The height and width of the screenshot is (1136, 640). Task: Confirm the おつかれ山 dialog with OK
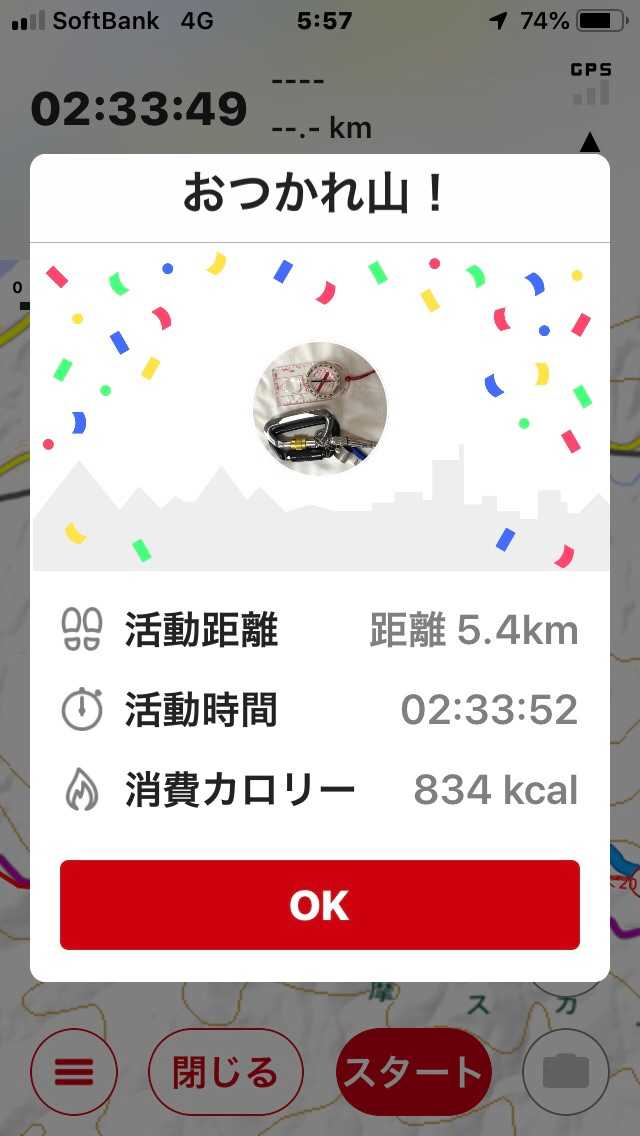pyautogui.click(x=320, y=905)
